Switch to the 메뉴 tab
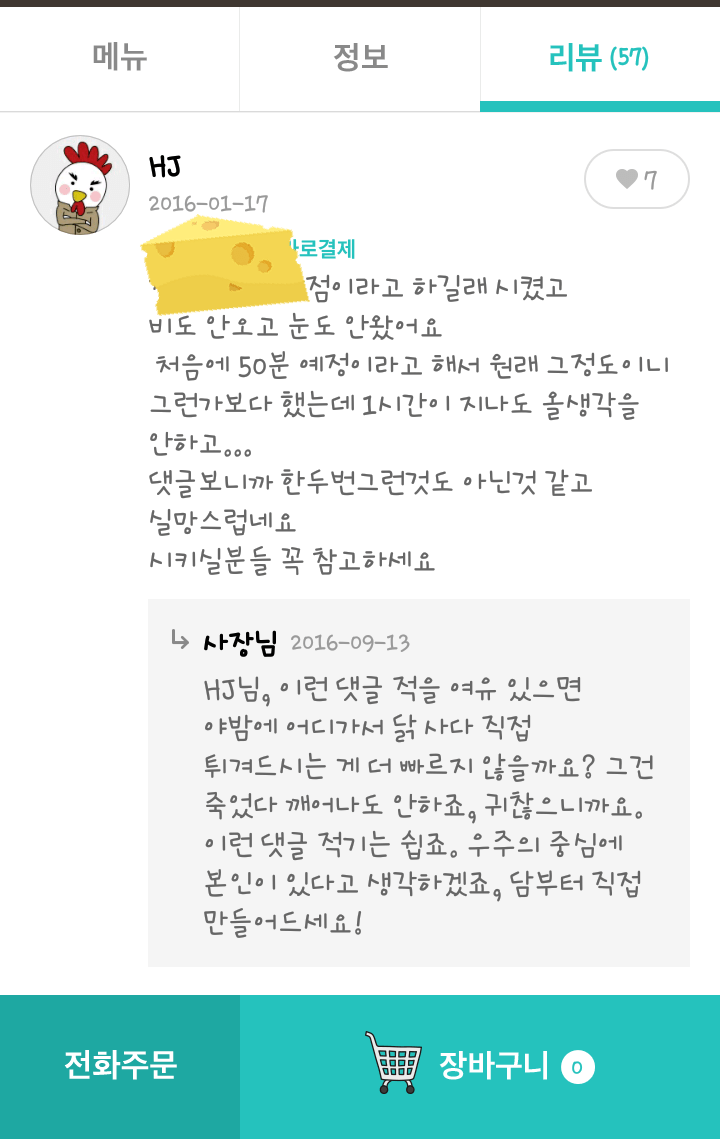720x1139 pixels. tap(119, 58)
